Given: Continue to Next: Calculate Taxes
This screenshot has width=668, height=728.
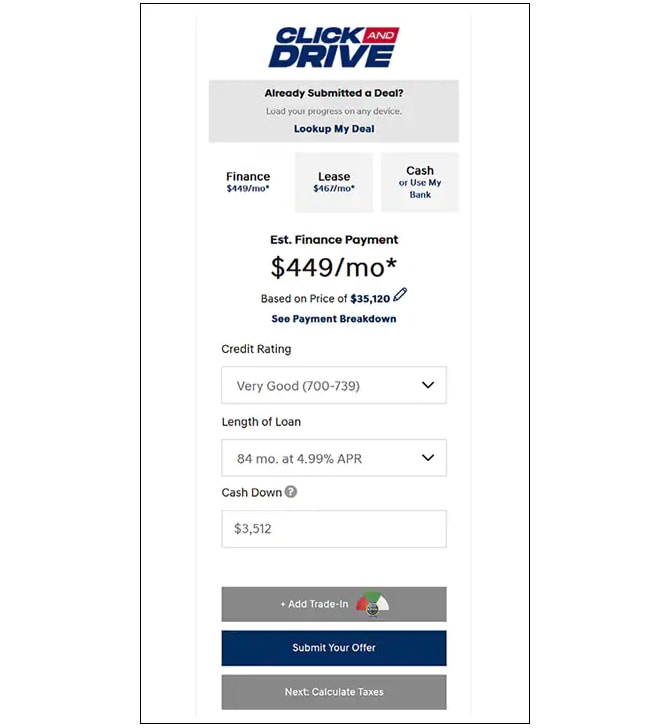Looking at the screenshot, I should (x=334, y=692).
